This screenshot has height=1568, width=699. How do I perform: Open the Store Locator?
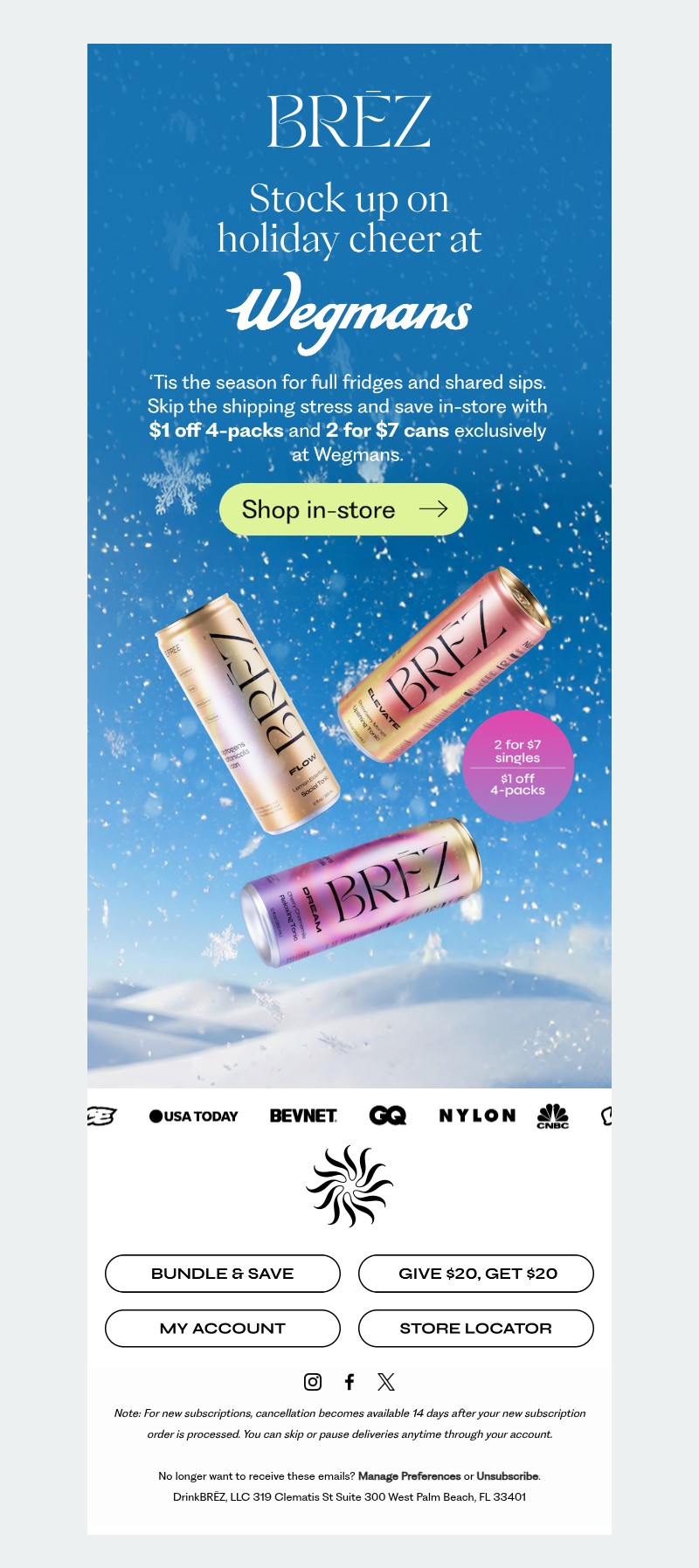[476, 1329]
